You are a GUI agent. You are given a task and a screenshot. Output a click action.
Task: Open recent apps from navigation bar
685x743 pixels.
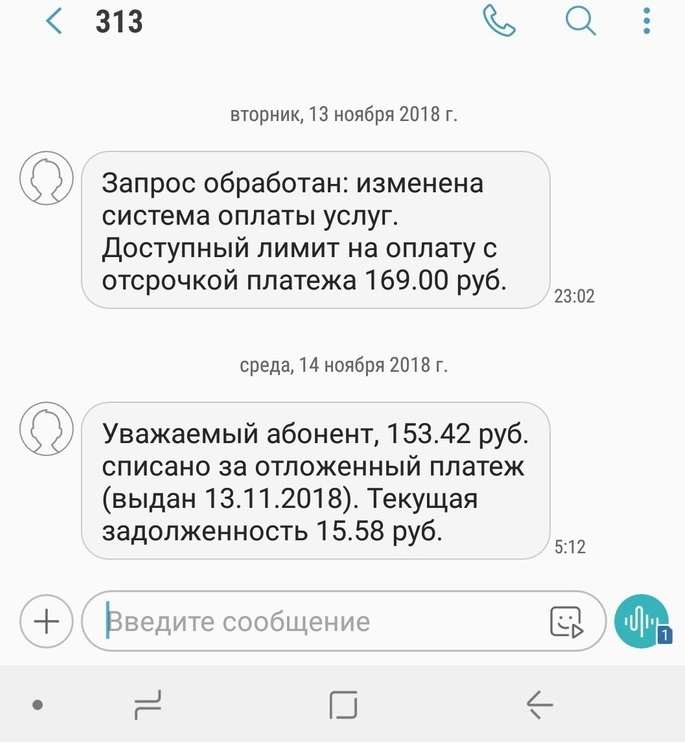click(148, 706)
